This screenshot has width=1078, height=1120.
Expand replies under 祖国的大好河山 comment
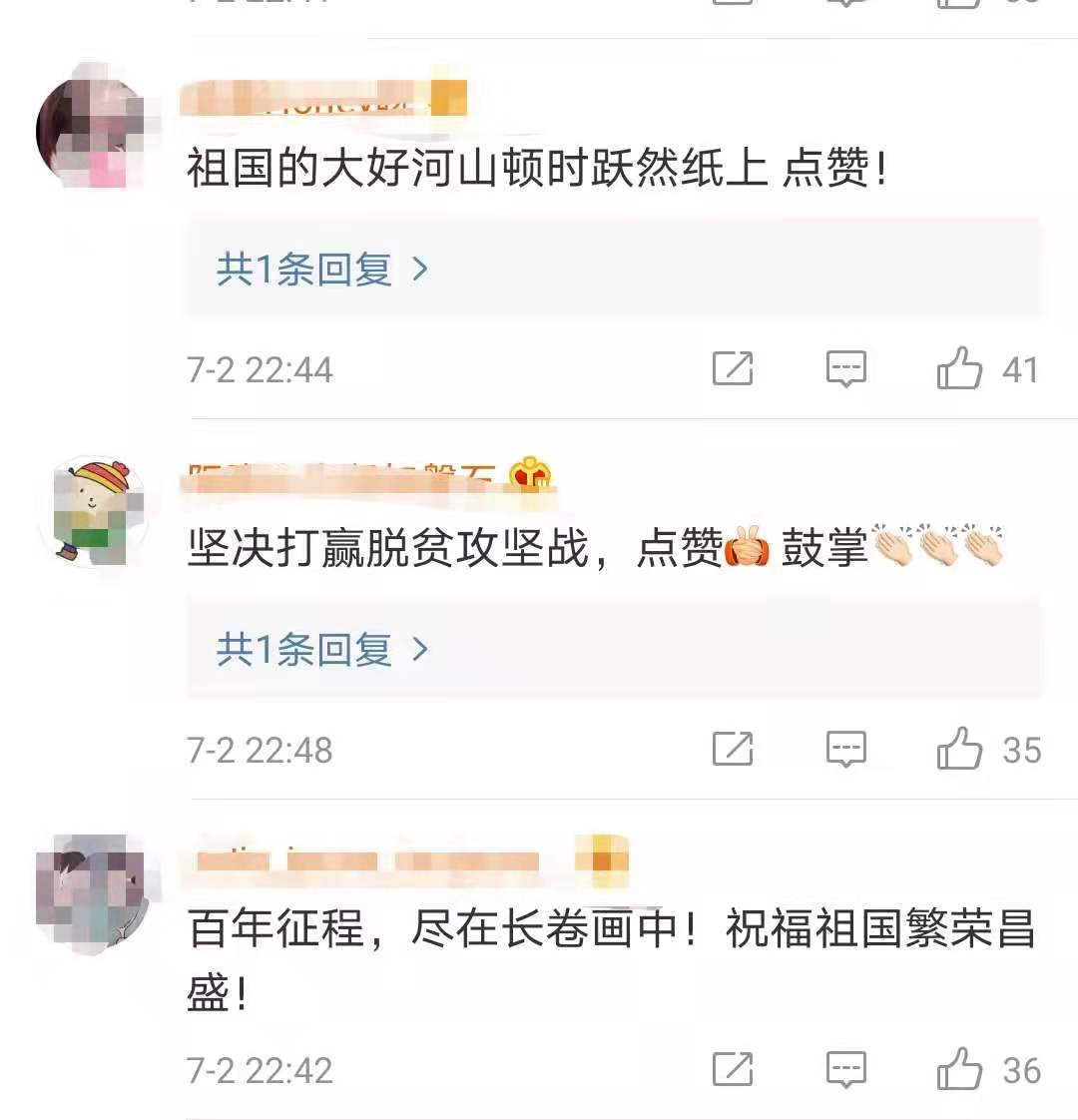click(x=321, y=270)
